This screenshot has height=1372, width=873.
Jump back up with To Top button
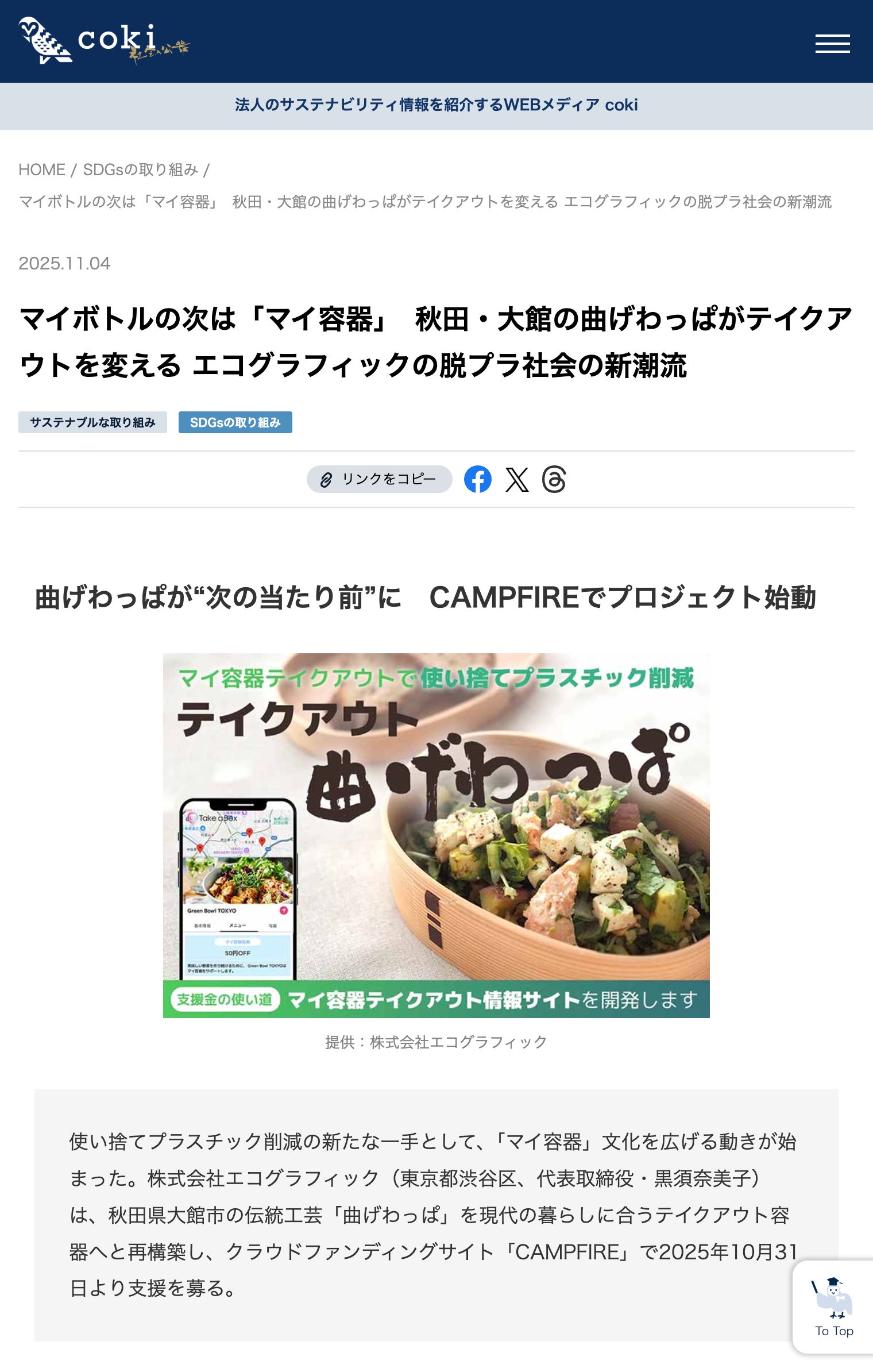(834, 1308)
